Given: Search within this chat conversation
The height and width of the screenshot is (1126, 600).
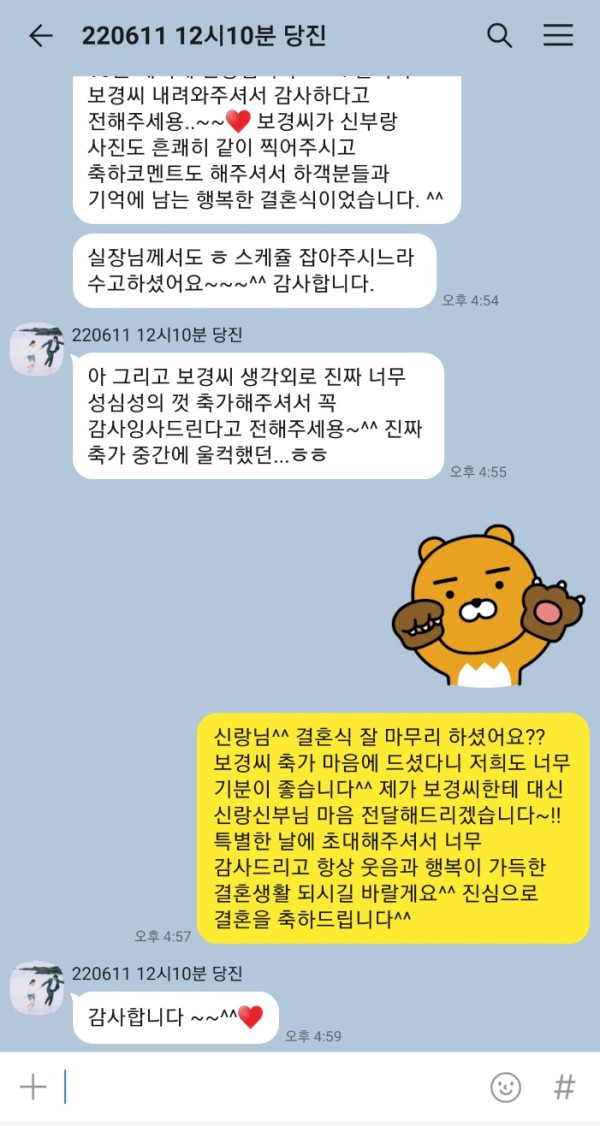Looking at the screenshot, I should 499,37.
